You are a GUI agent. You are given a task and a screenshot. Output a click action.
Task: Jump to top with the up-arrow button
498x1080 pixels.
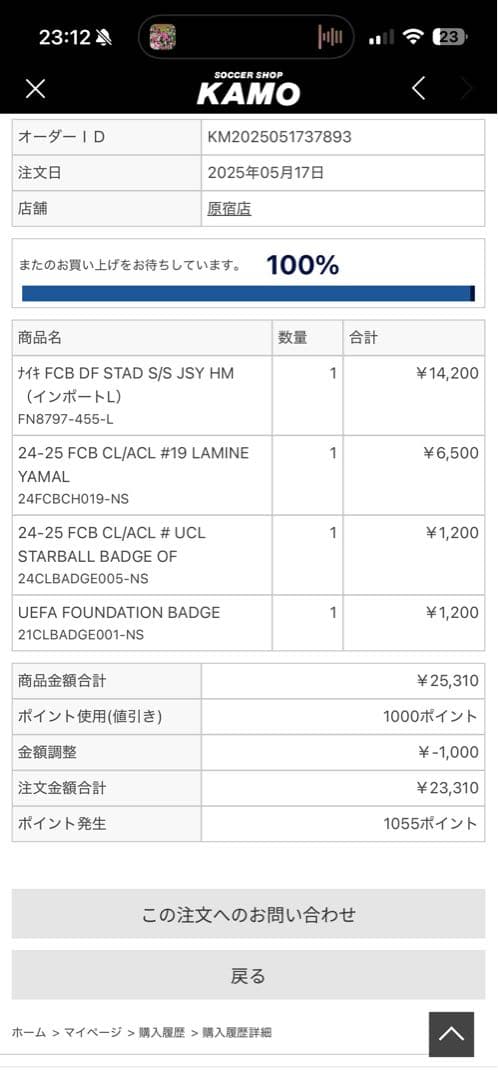[x=451, y=1034]
